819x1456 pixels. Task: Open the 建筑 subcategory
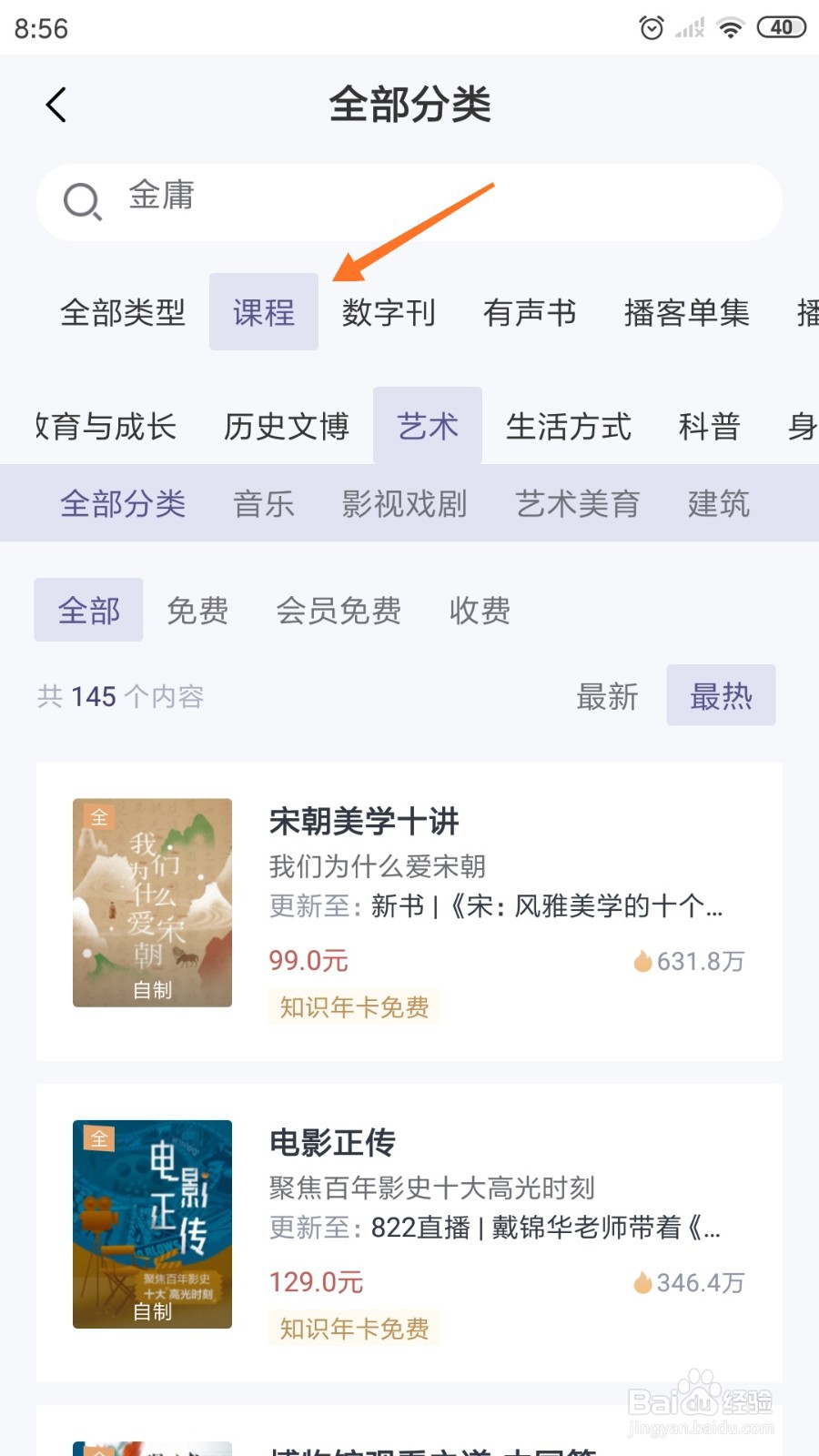pyautogui.click(x=718, y=503)
